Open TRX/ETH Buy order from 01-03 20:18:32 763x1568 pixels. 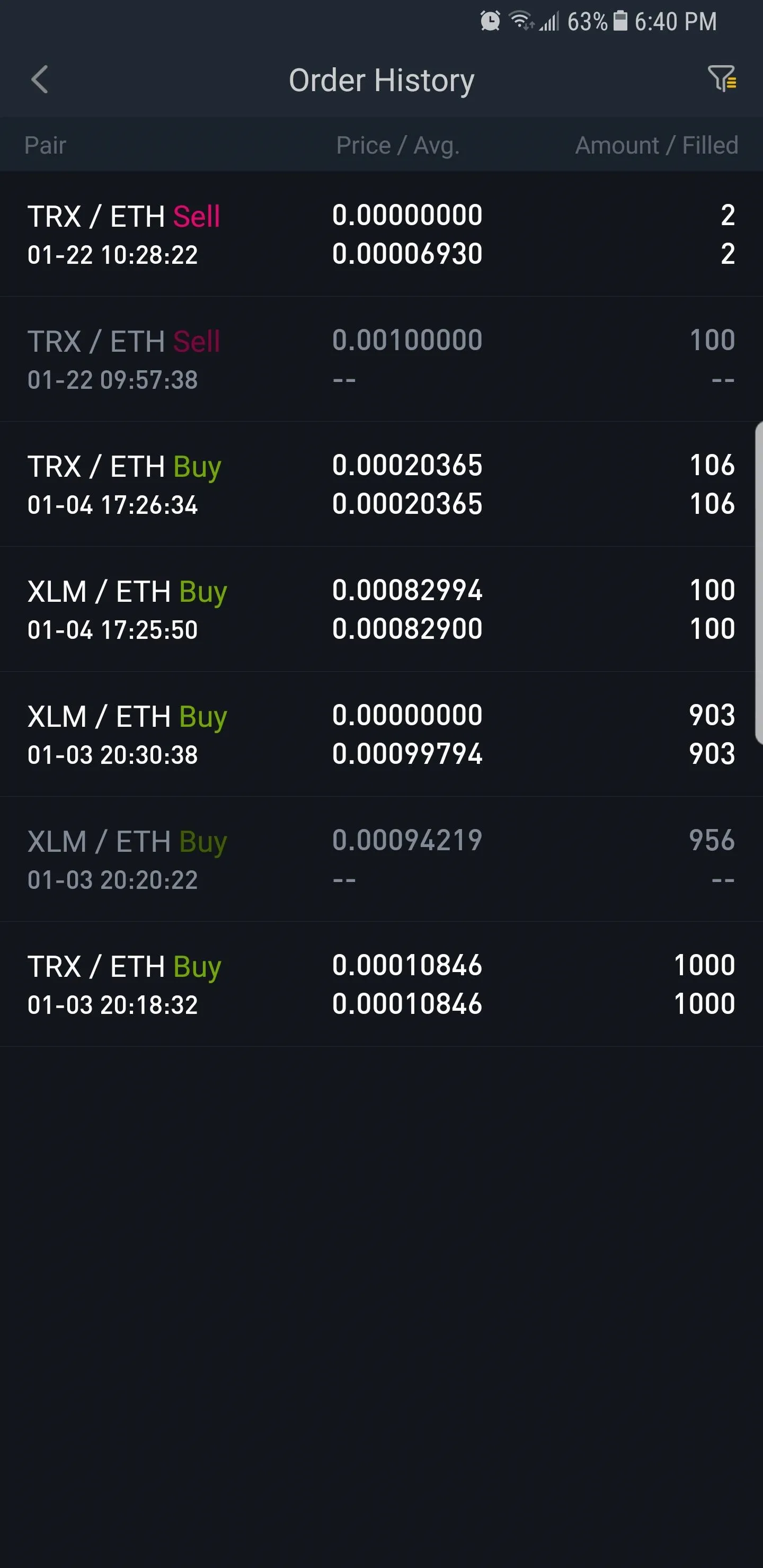click(381, 984)
